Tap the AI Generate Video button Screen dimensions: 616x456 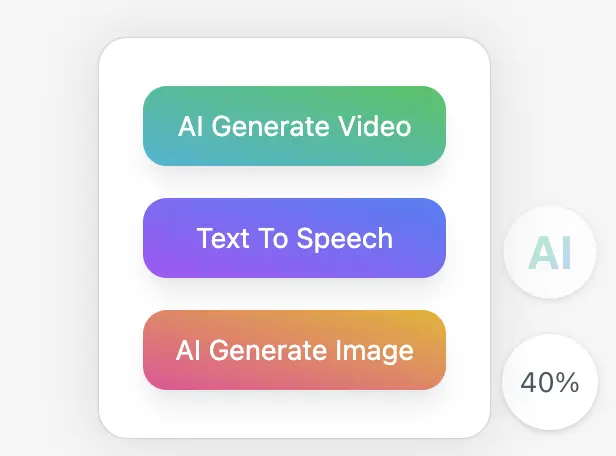[x=294, y=126]
